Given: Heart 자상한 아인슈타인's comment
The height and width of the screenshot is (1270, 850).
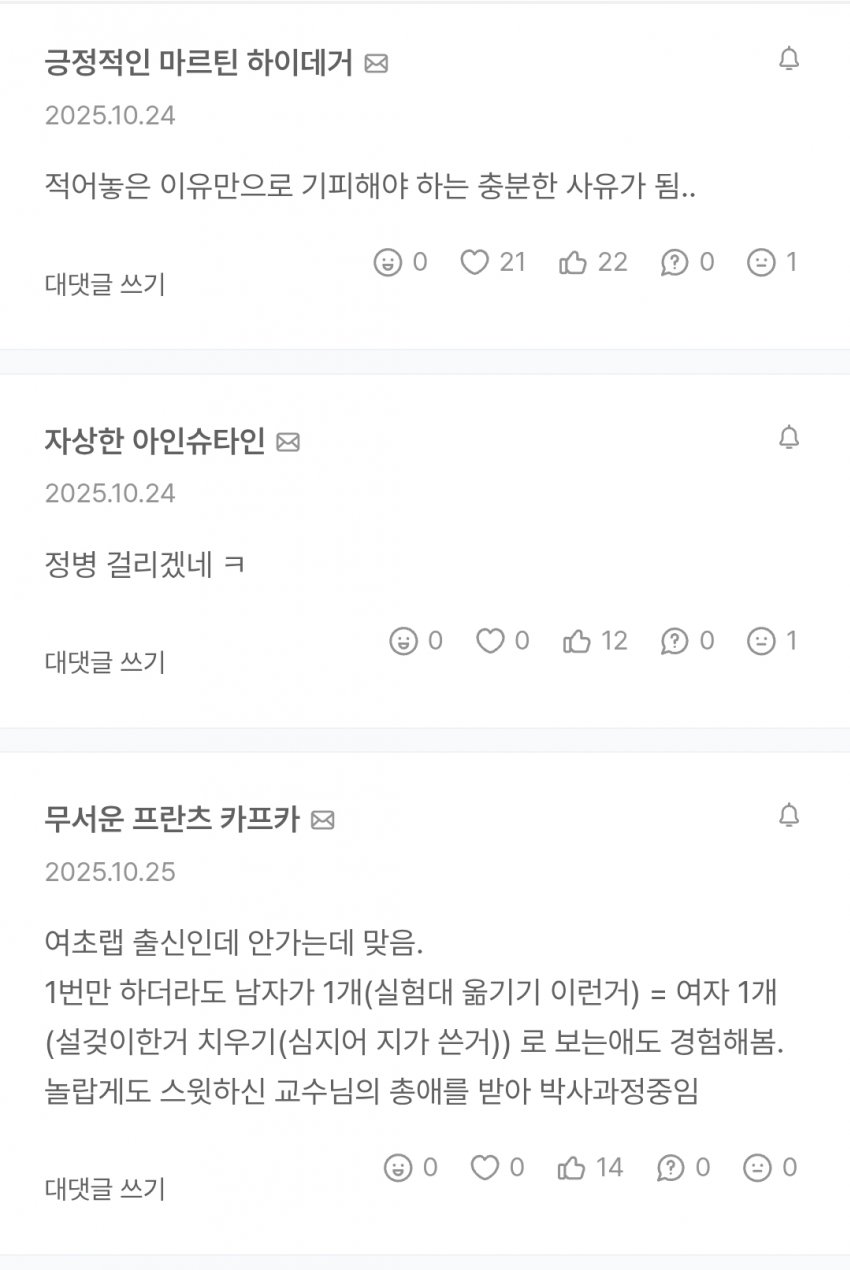Looking at the screenshot, I should click(490, 641).
